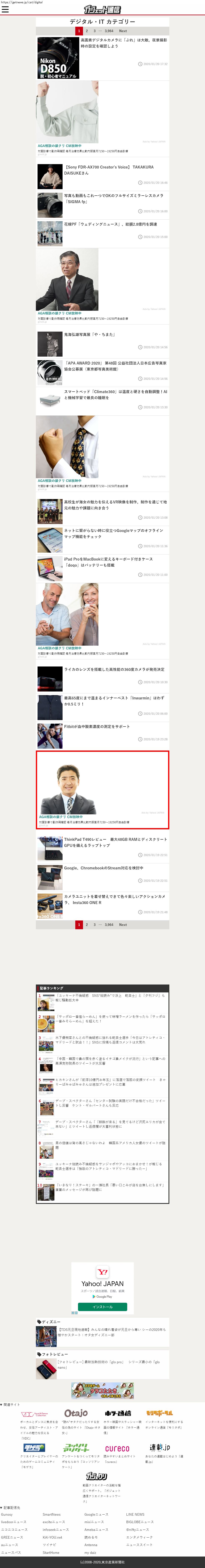Go to page 3,964 in bottom pagination

coord(109,925)
